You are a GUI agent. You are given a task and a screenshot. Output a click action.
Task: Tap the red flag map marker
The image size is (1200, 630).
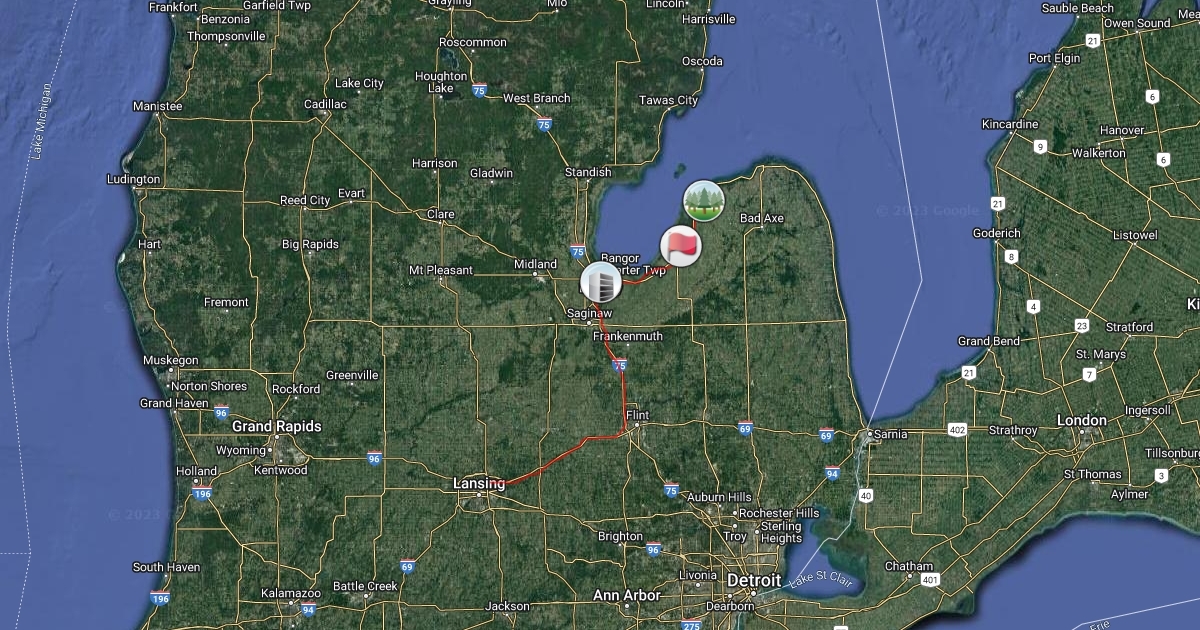681,246
